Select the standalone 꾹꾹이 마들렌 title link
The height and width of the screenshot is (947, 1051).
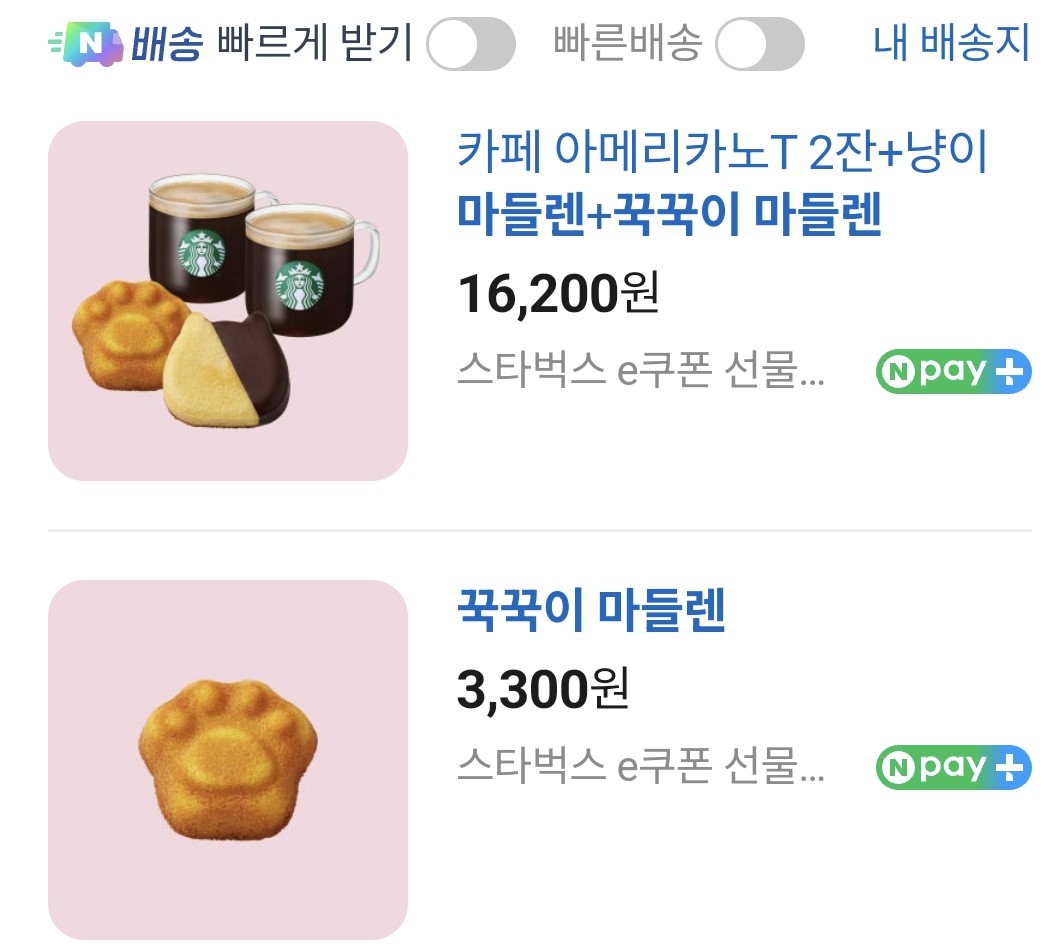591,611
